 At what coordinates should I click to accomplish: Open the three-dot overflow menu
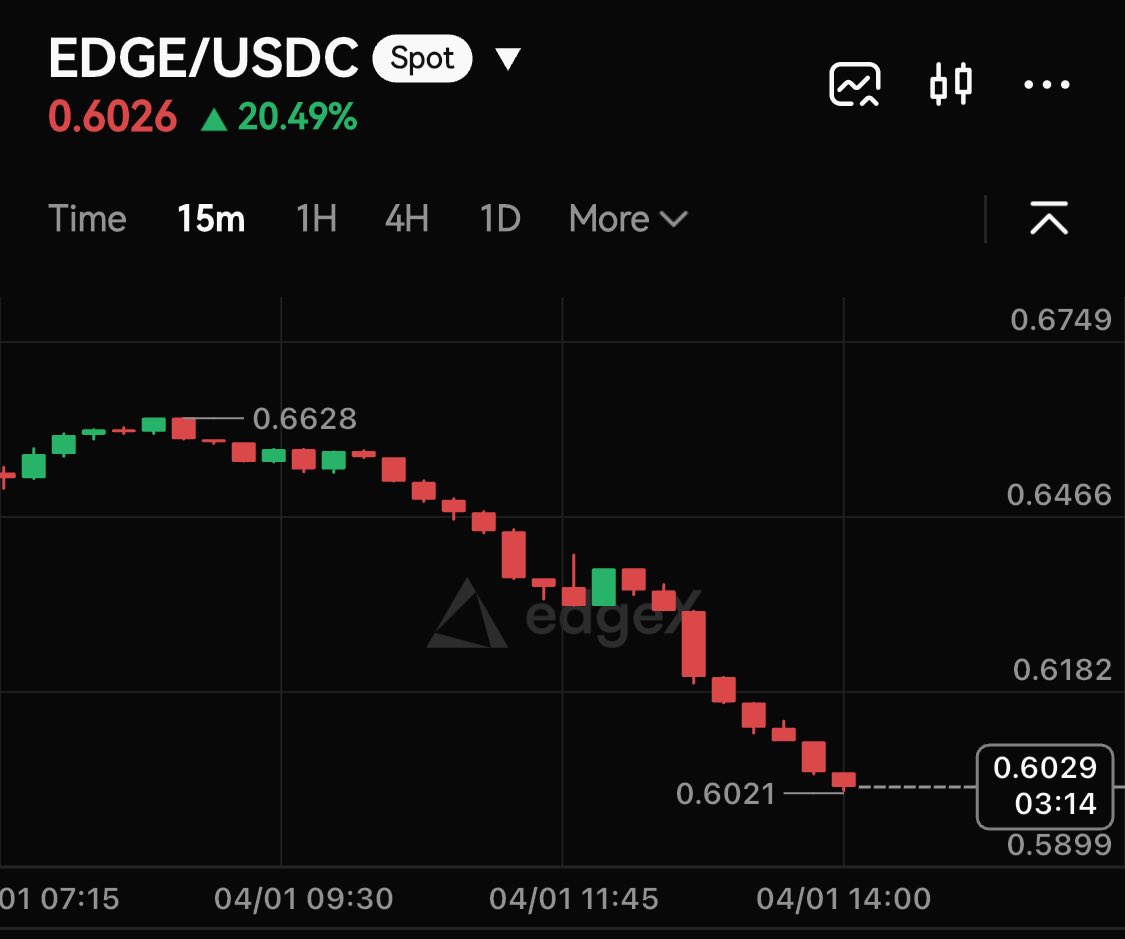[x=1047, y=85]
